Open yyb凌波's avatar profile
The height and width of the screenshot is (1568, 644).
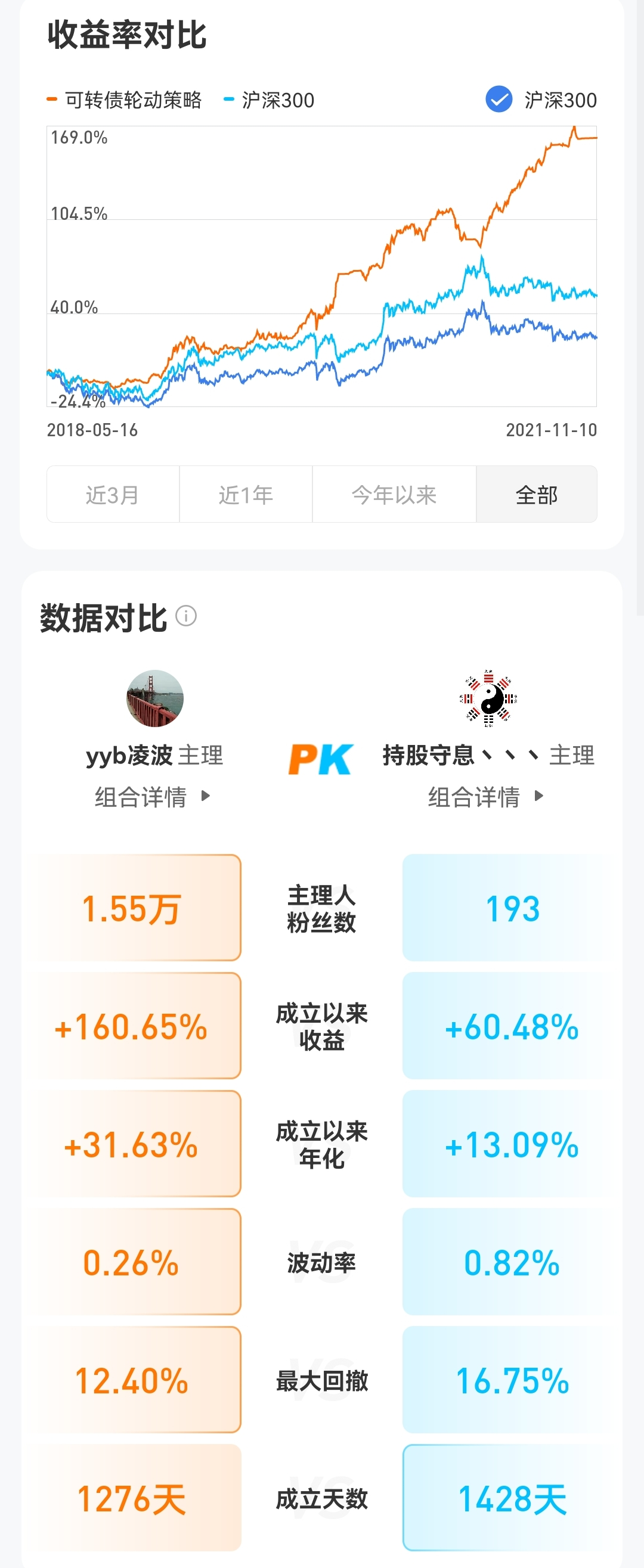(155, 698)
